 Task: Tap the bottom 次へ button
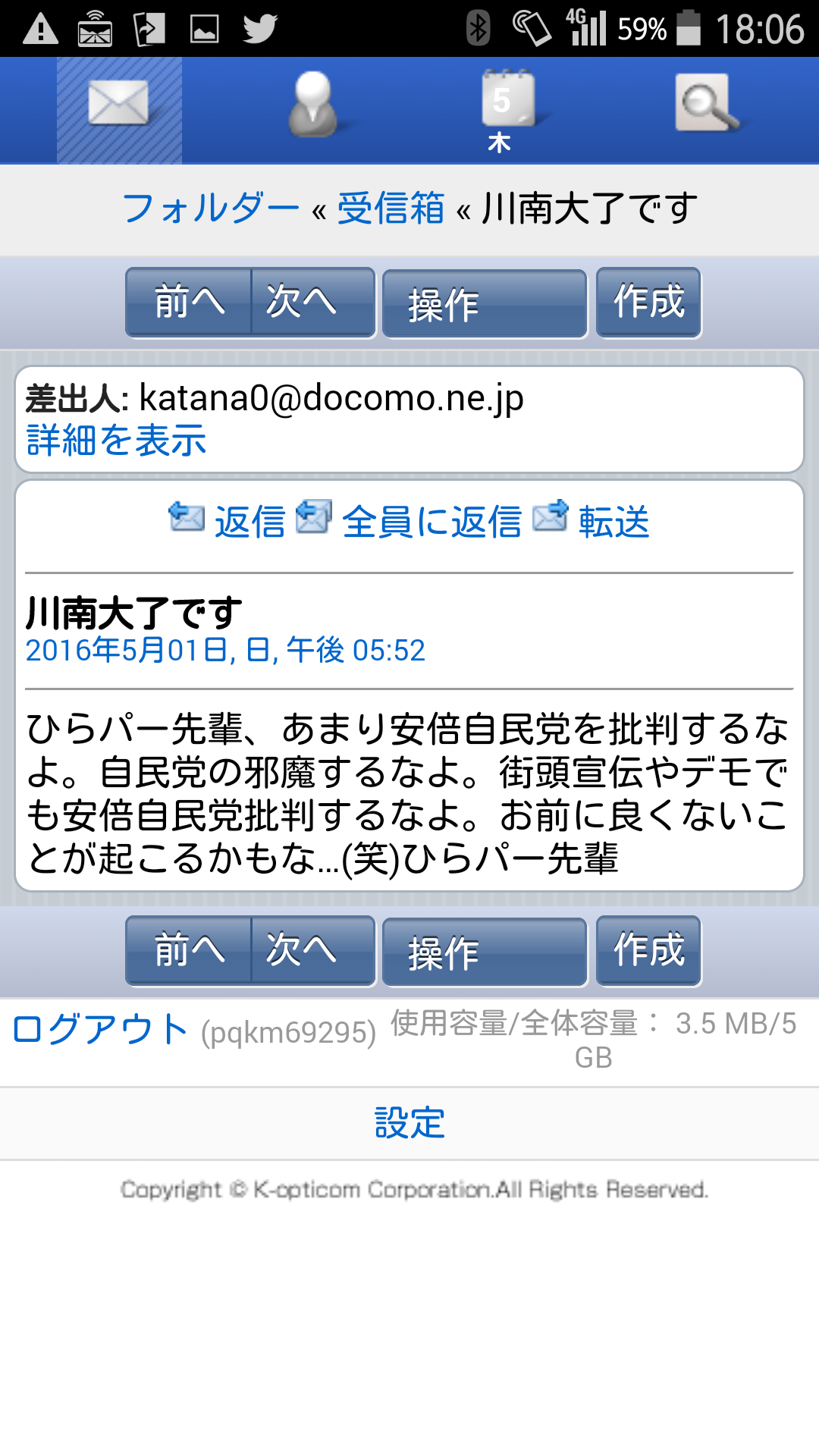pyautogui.click(x=313, y=950)
